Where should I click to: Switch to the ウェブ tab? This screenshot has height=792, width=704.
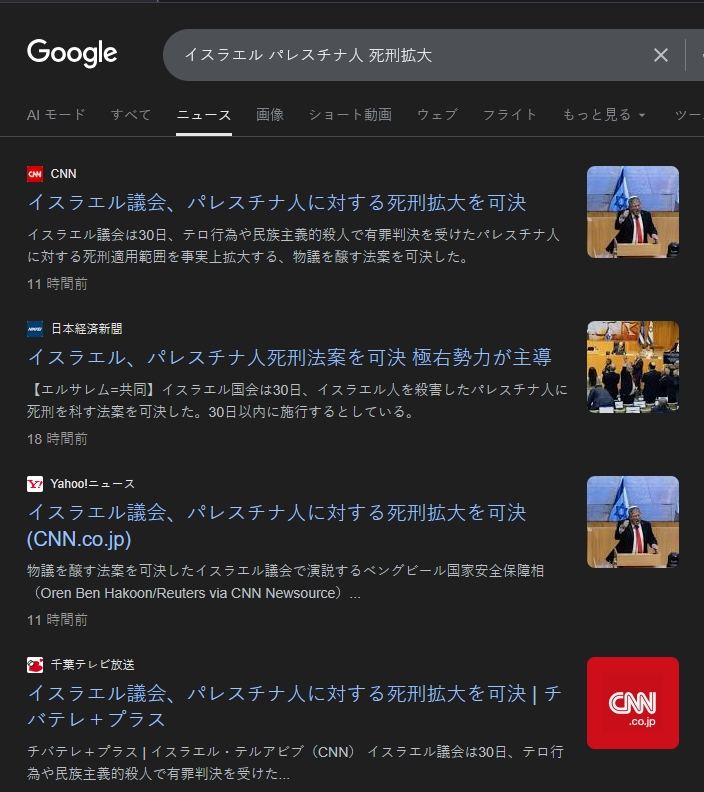(x=437, y=115)
